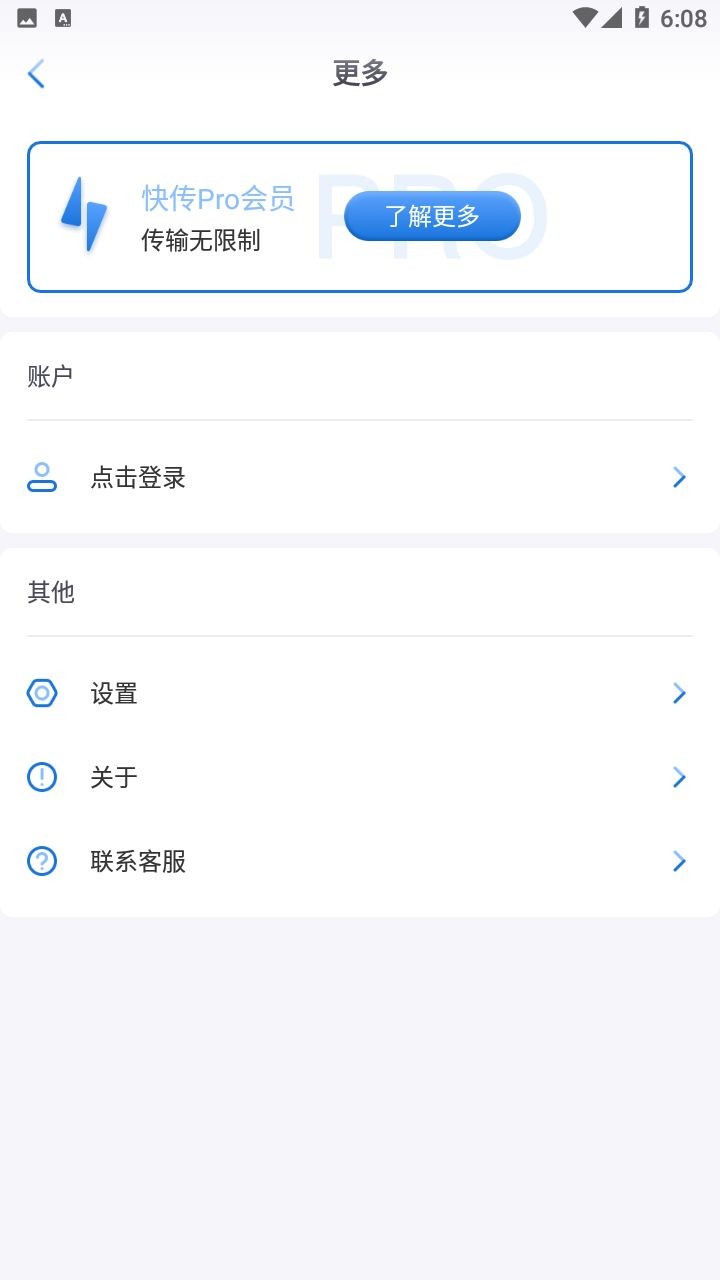Click the 快传Pro会员 banner card
The image size is (720, 1280).
click(x=359, y=217)
